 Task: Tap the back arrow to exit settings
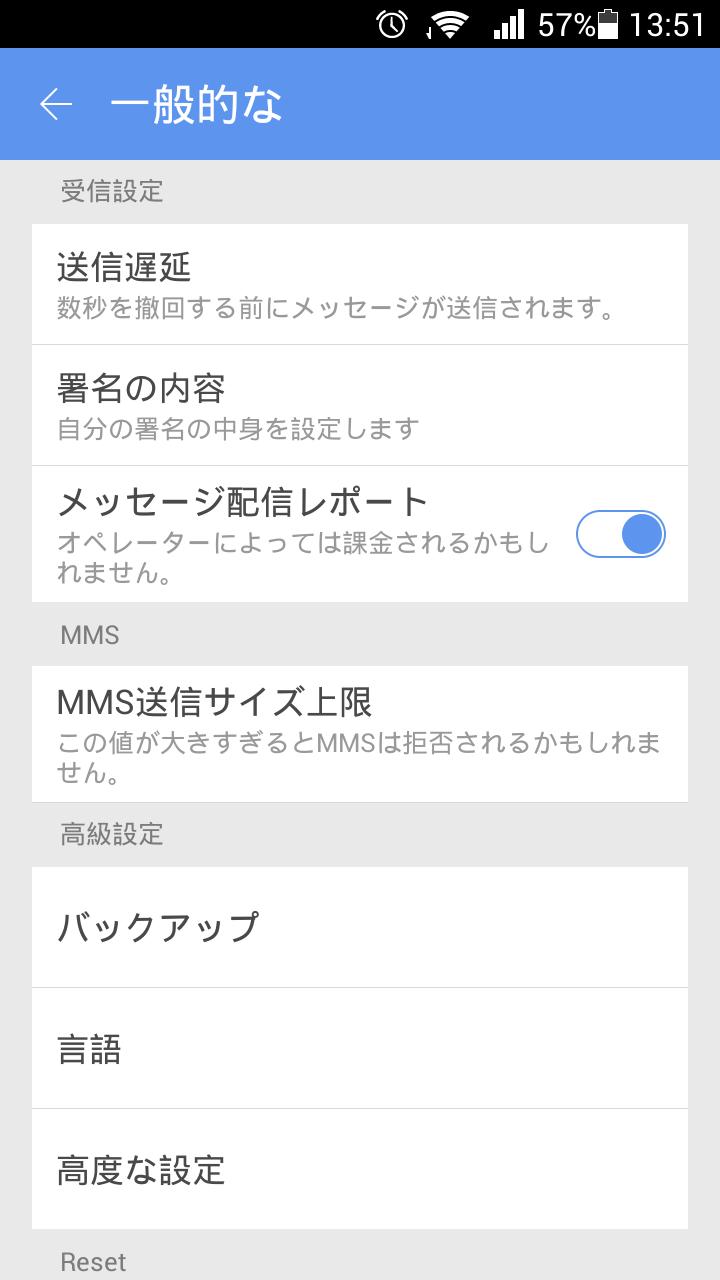55,103
